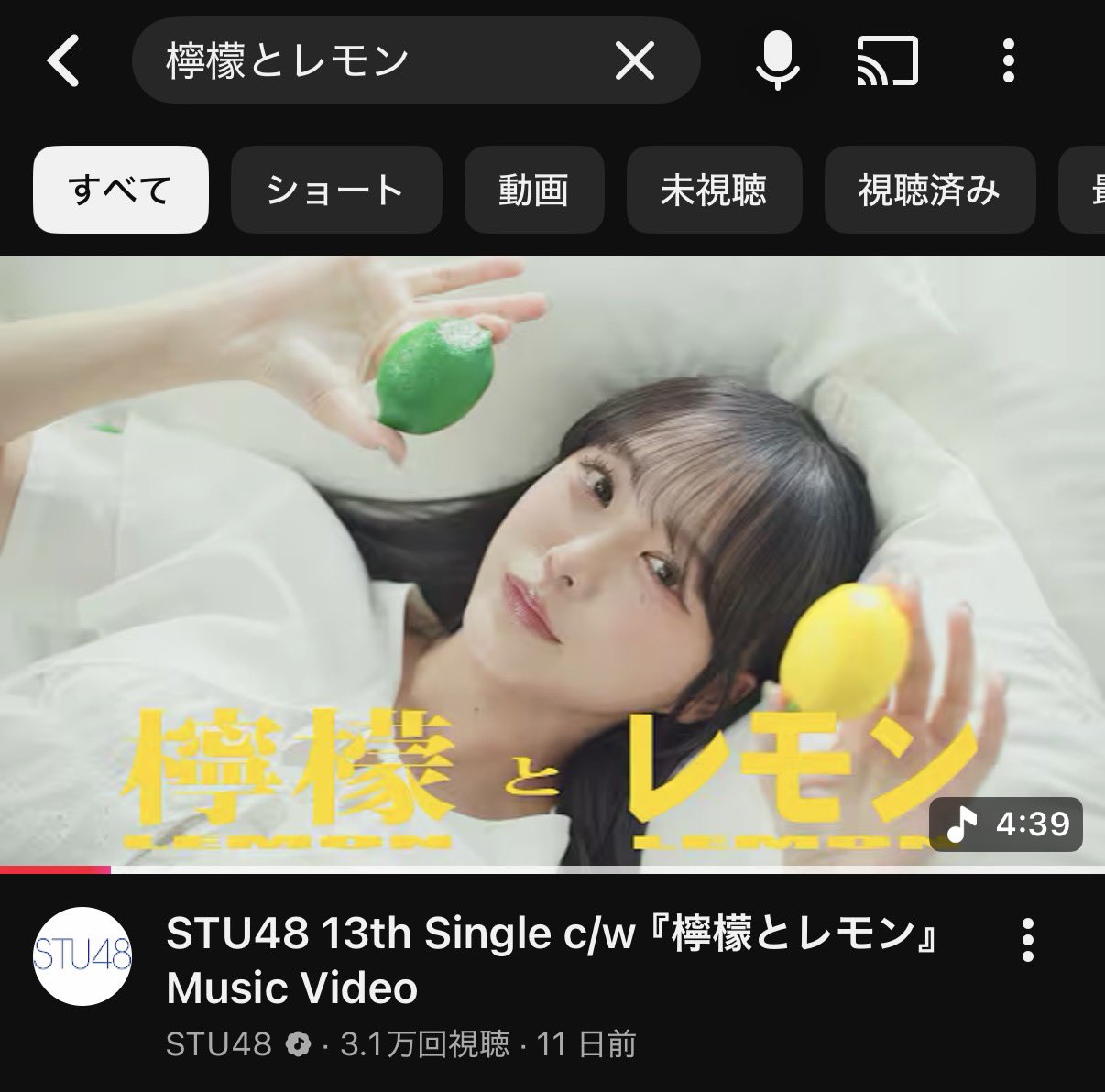Filter results by 動画
Viewport: 1105px width, 1092px height.
click(534, 190)
